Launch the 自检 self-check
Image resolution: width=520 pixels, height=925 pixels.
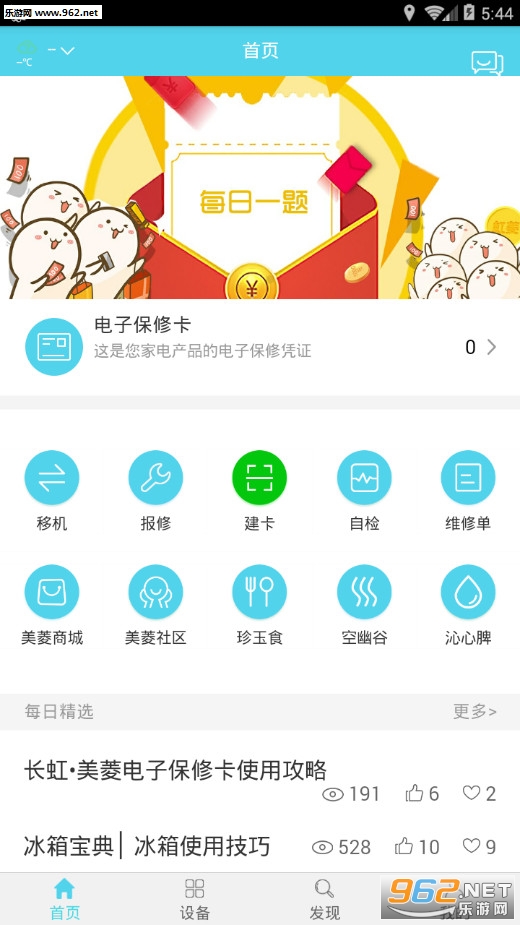point(364,490)
